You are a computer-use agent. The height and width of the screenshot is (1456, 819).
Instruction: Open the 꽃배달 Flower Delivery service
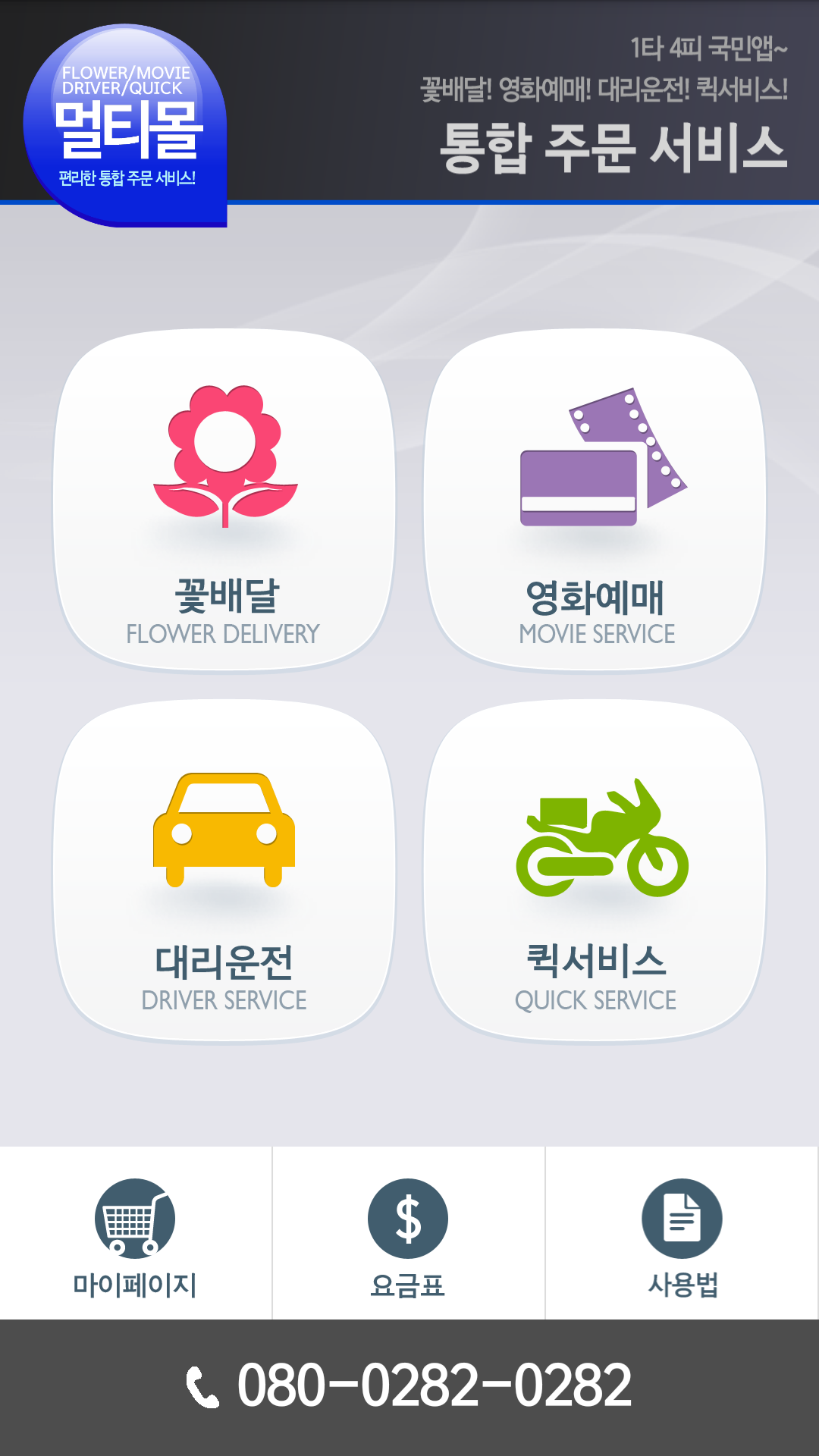click(224, 500)
